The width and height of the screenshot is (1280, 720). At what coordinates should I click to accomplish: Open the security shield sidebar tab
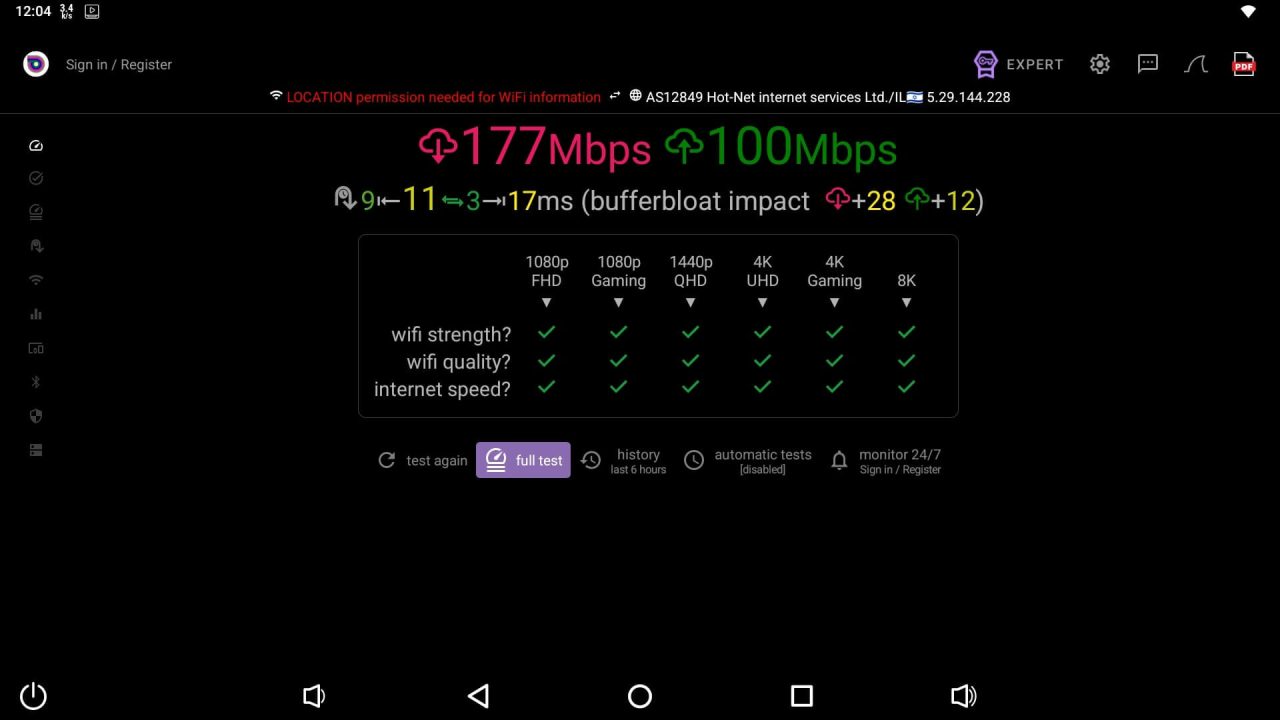click(36, 416)
